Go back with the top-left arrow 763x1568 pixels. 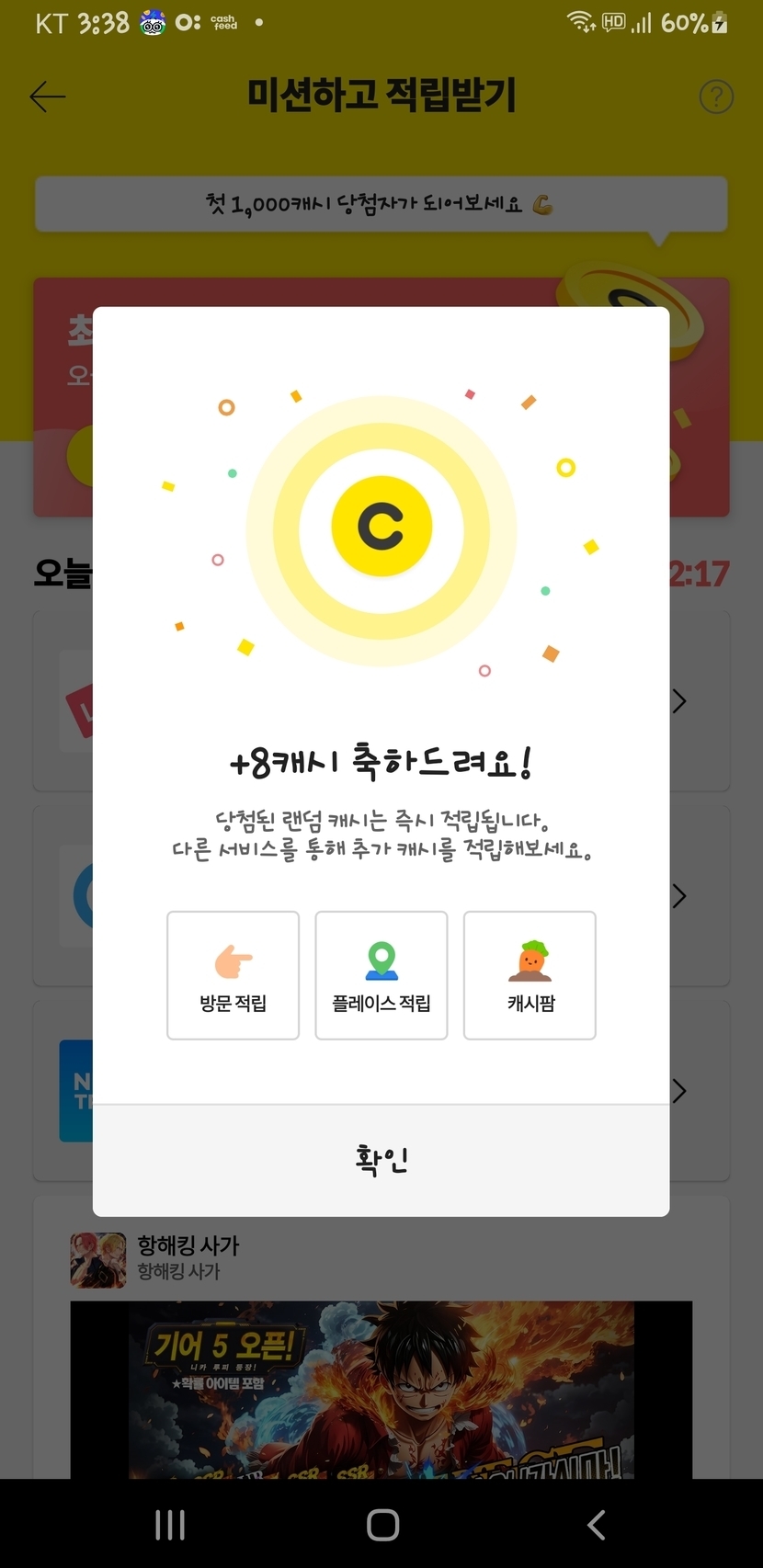click(47, 97)
